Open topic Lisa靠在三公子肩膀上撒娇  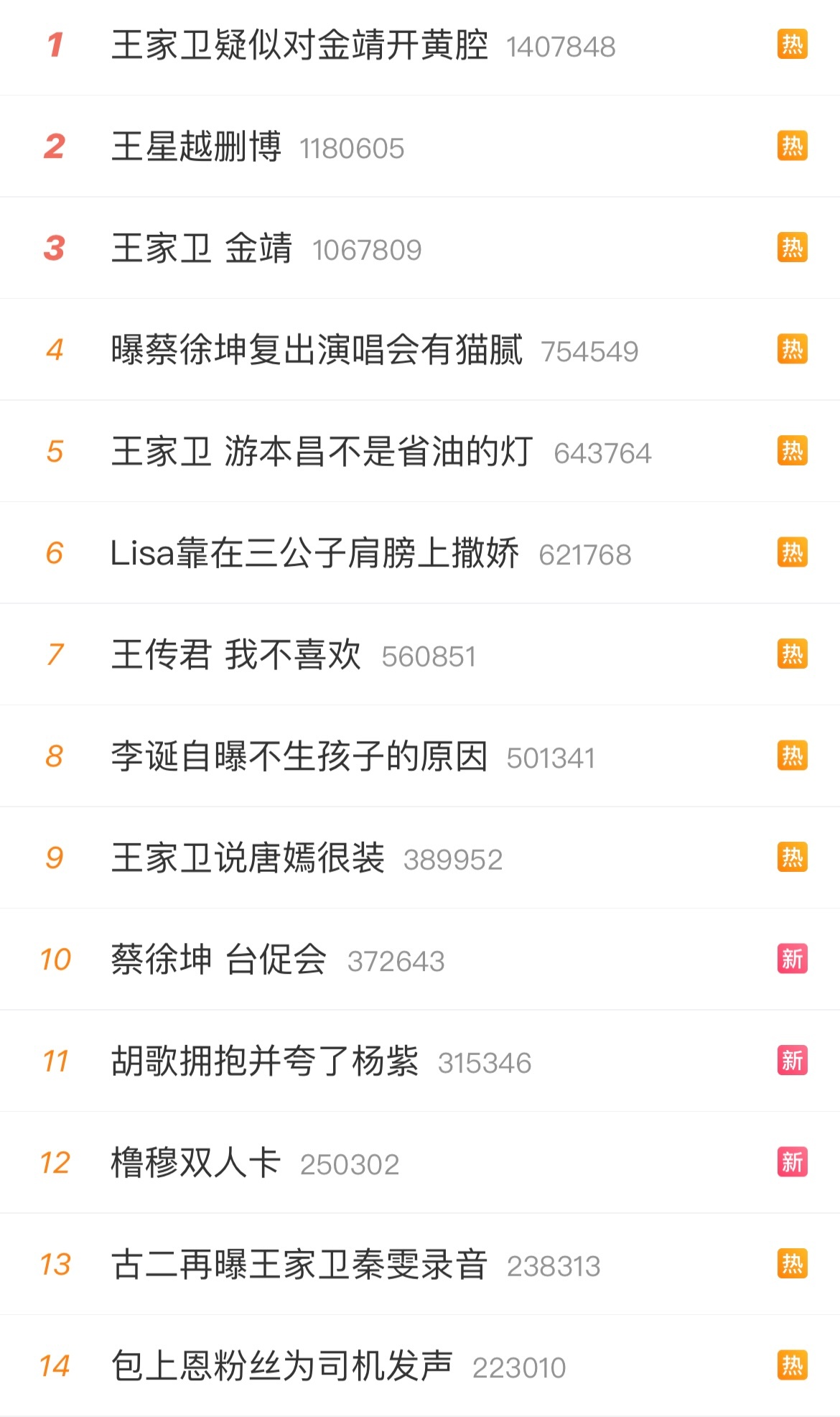point(316,554)
